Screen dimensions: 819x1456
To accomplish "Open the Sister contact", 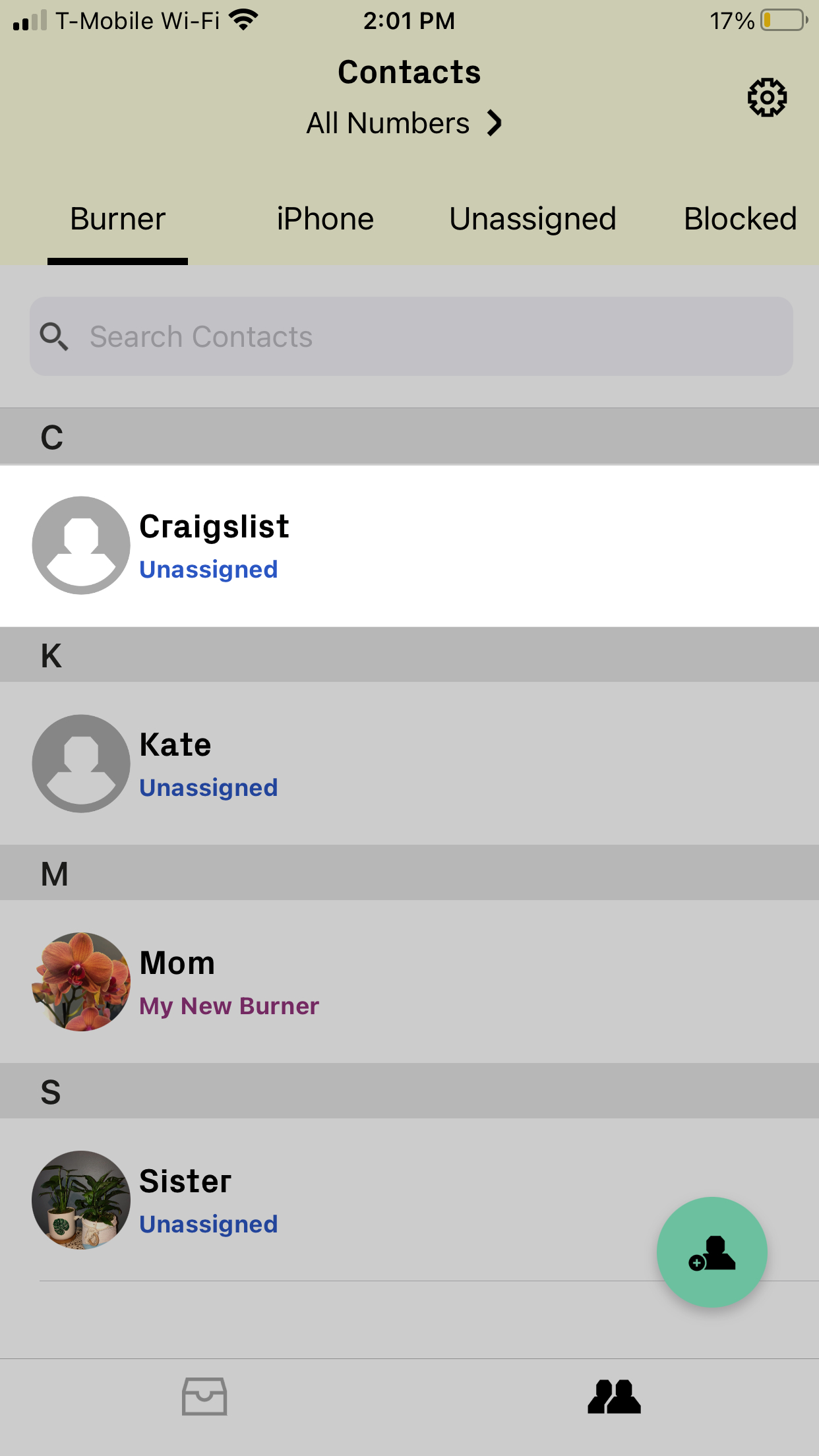I will (330, 1200).
